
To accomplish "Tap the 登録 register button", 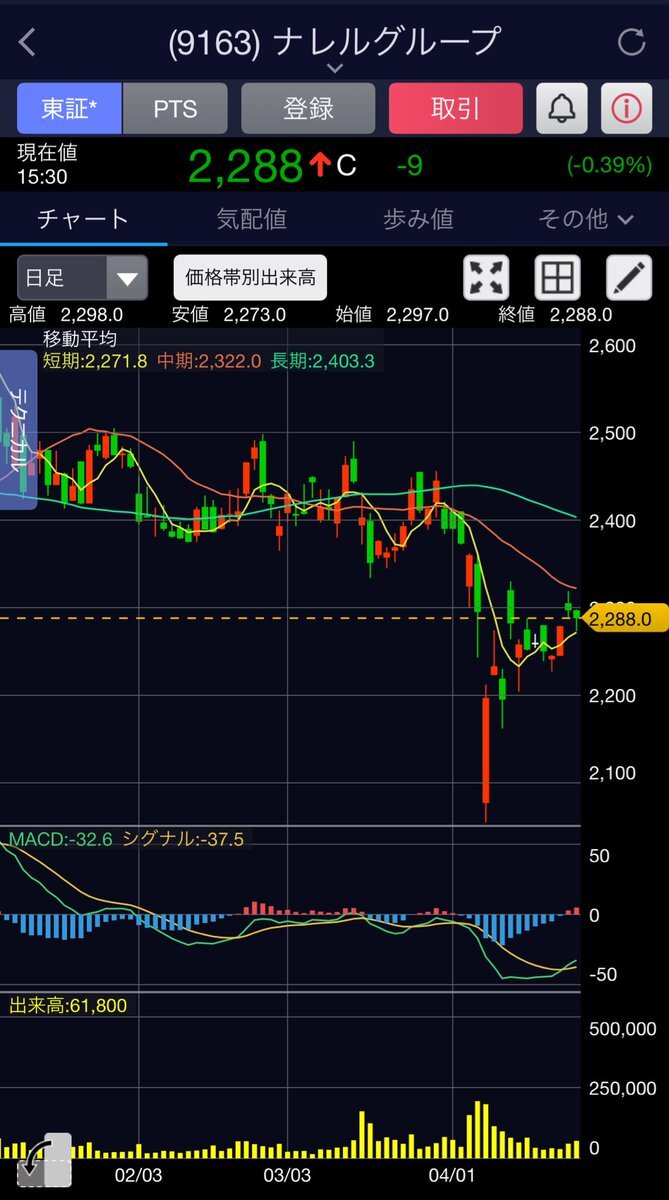I will (x=308, y=108).
